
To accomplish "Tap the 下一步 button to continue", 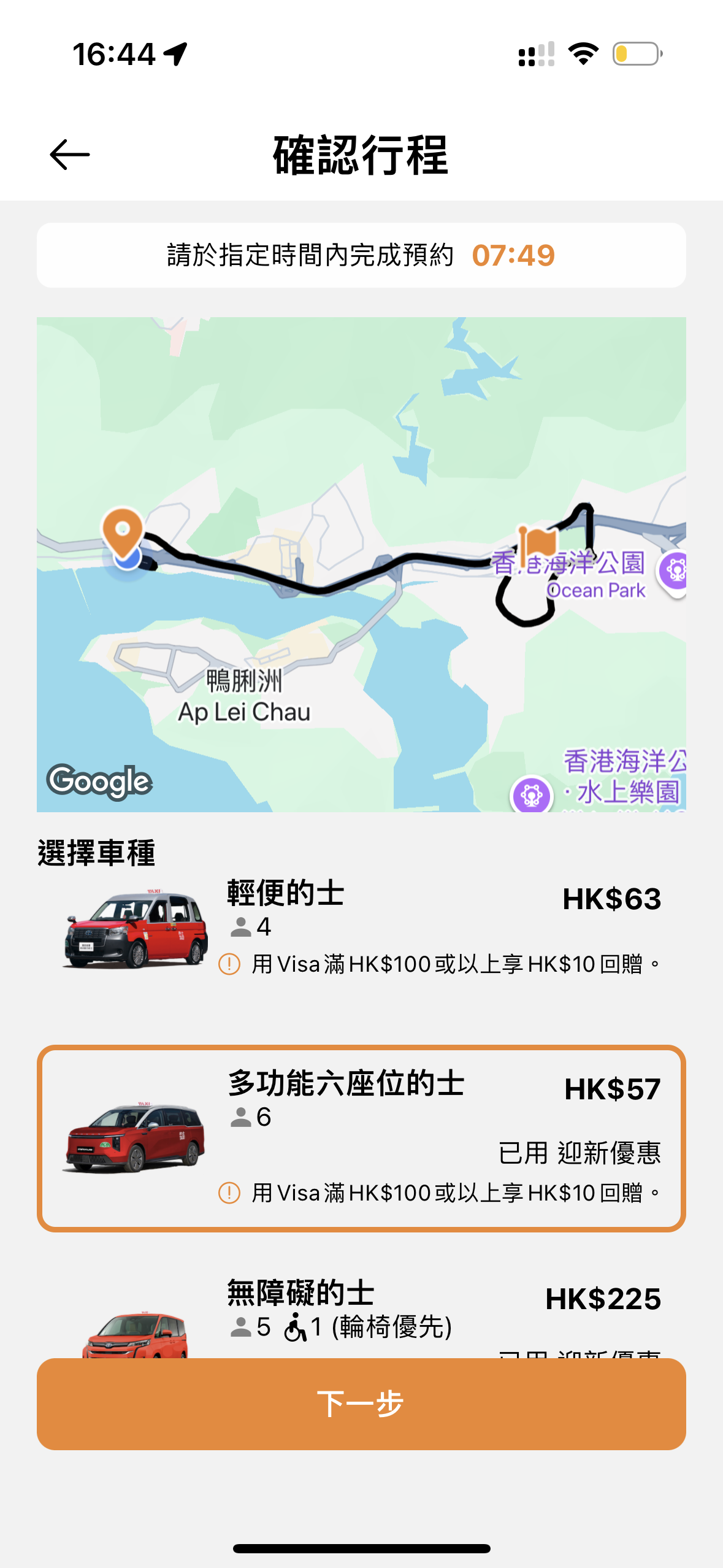I will pos(361,1404).
